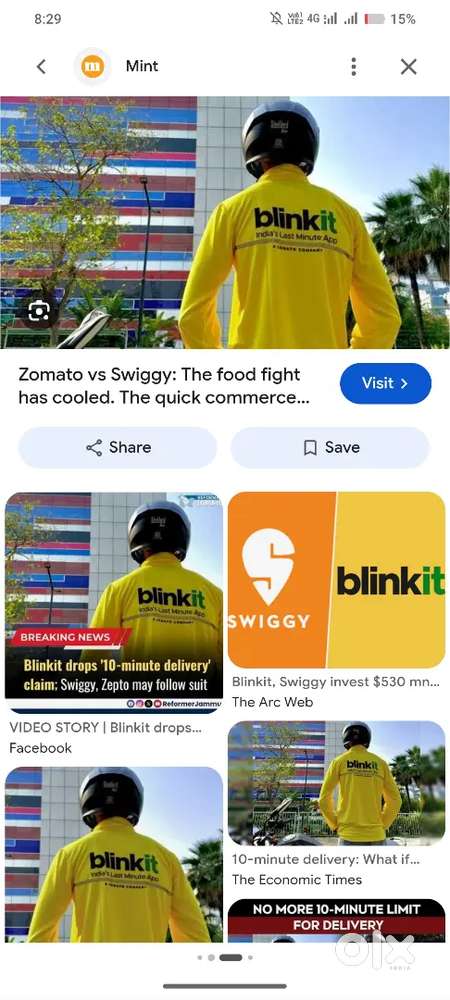Open the Facebook video story result
450x1000 pixels.
pos(114,603)
